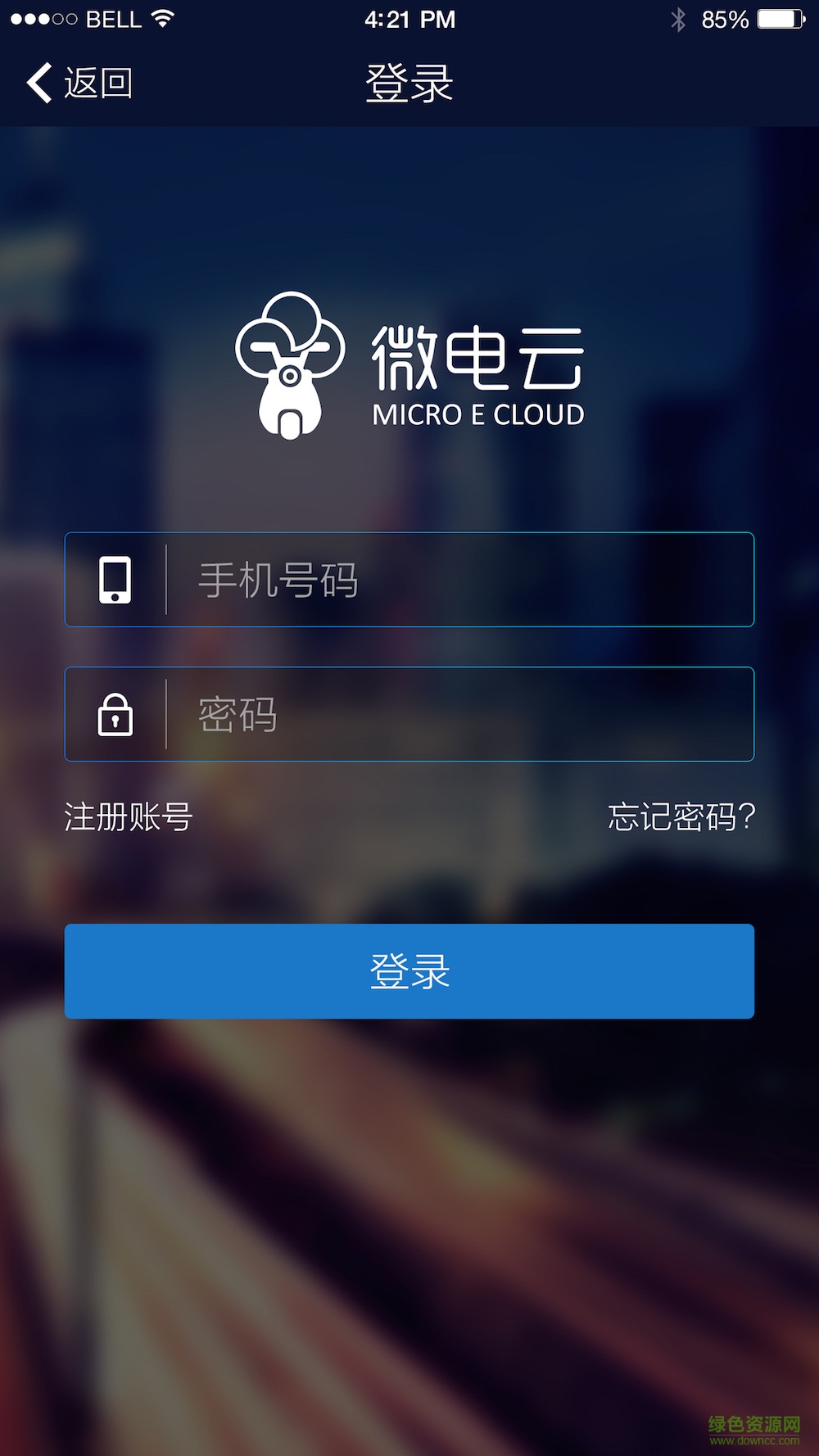Viewport: 819px width, 1456px height.
Task: Tap the blue 登录 login button
Action: point(409,971)
